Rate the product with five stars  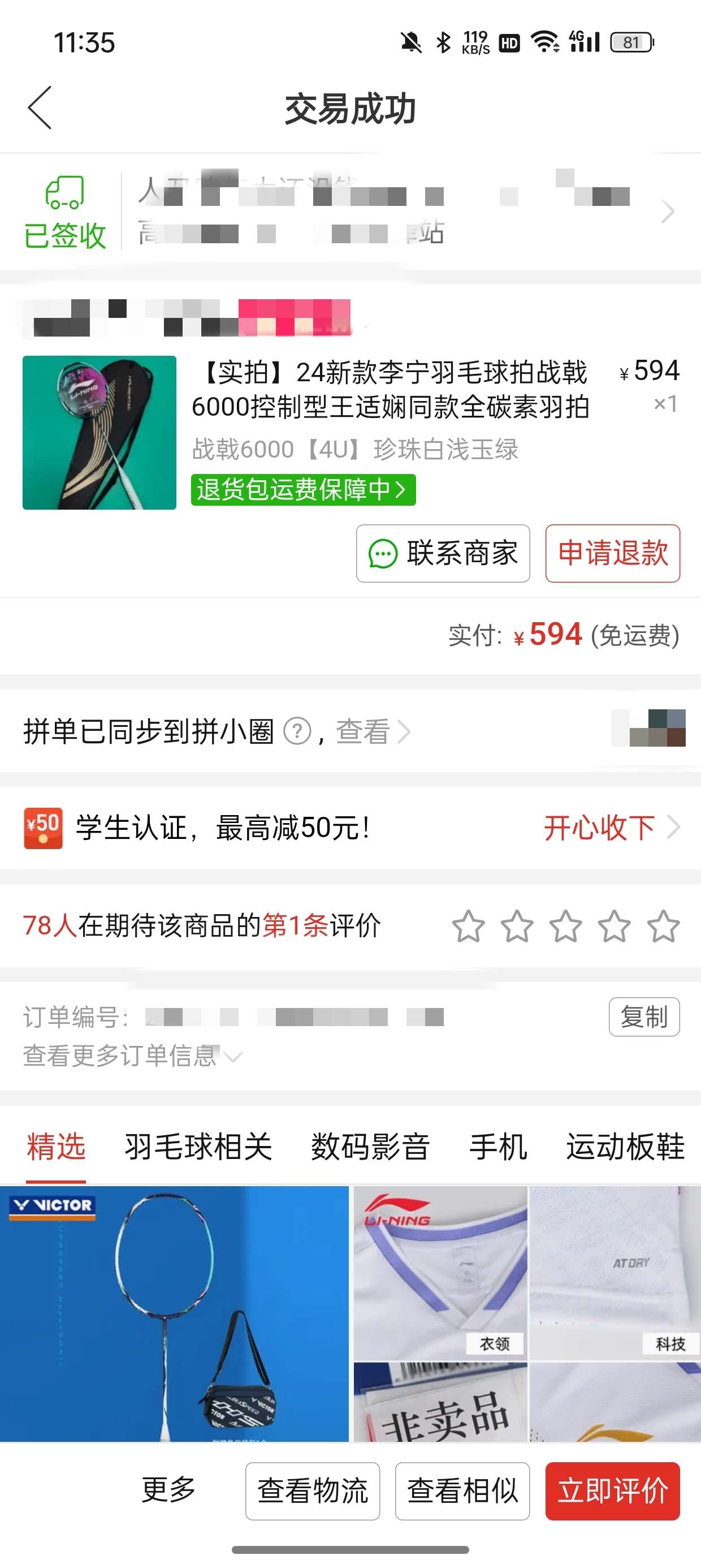[x=663, y=926]
